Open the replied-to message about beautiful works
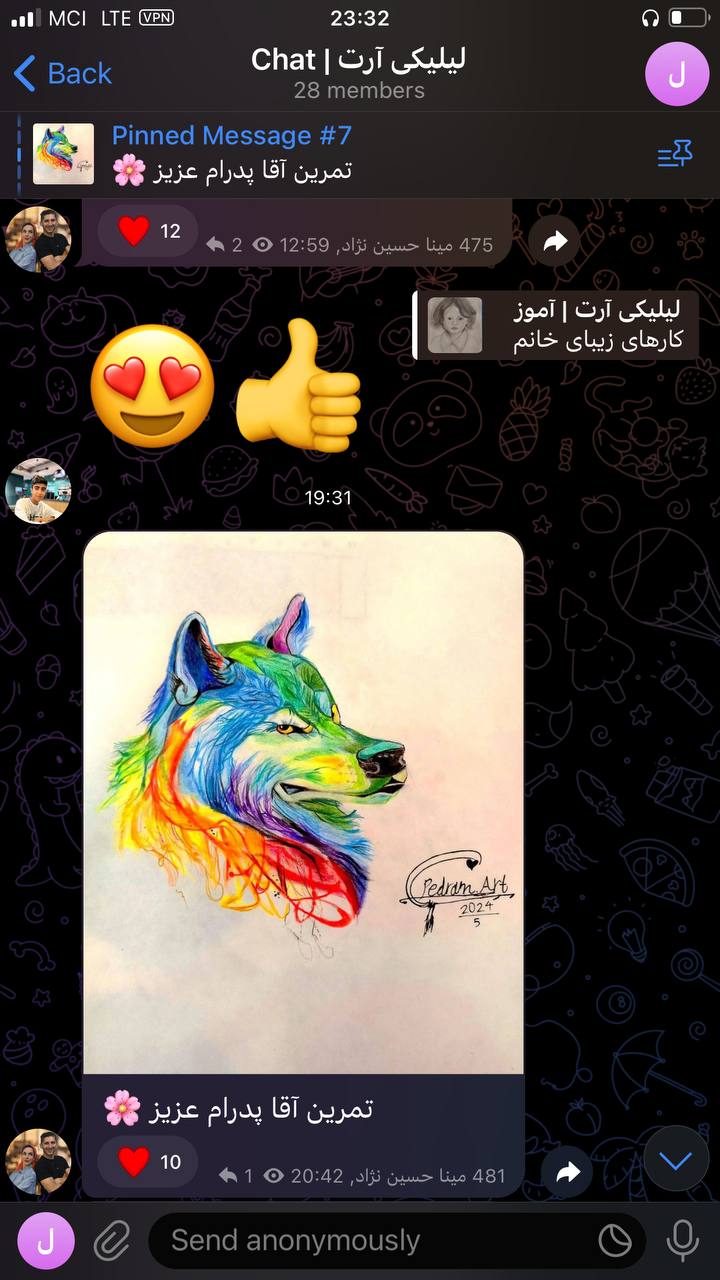This screenshot has height=1280, width=720. (x=557, y=326)
